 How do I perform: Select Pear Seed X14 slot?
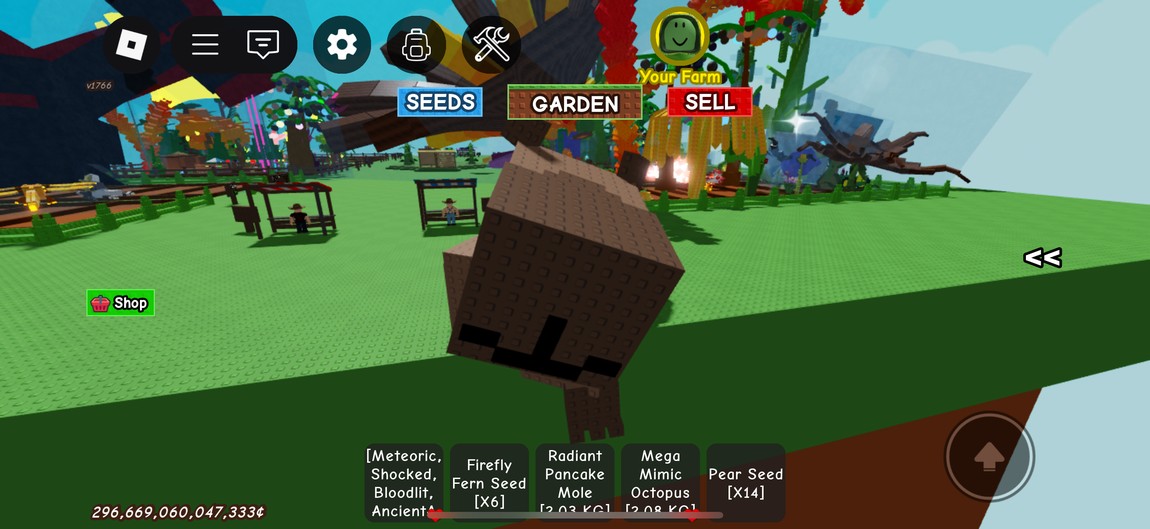(x=745, y=482)
